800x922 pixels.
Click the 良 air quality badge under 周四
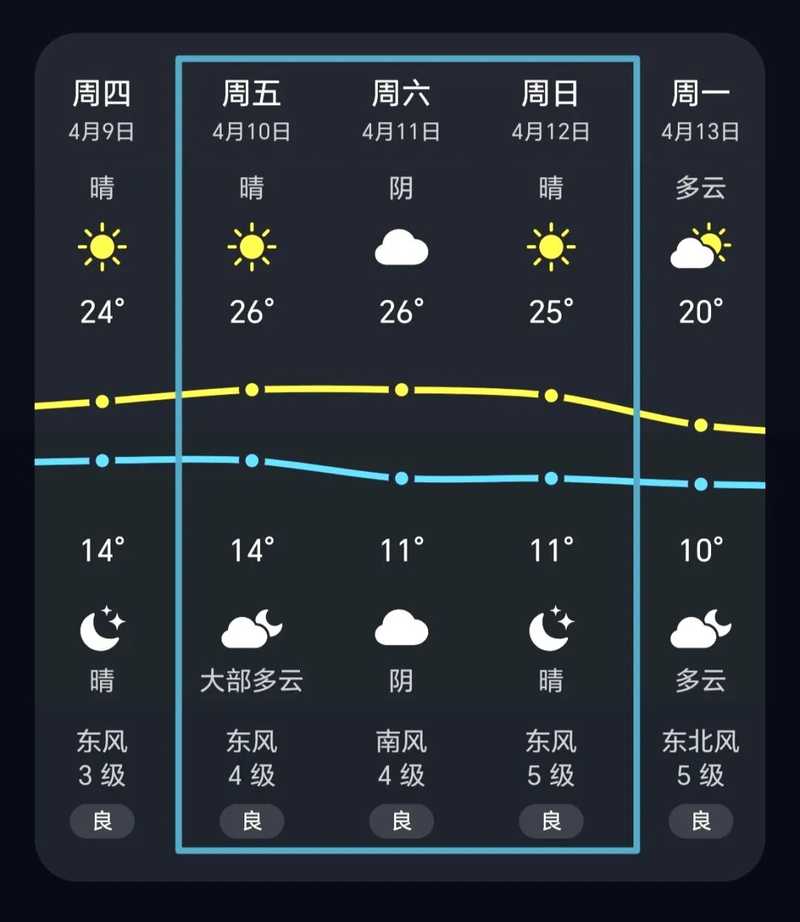103,820
